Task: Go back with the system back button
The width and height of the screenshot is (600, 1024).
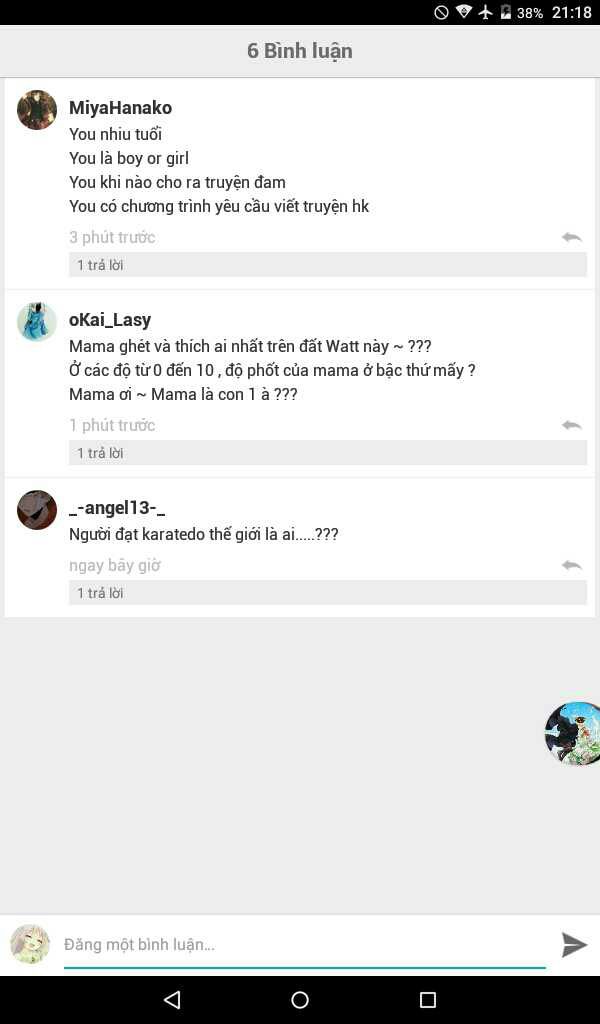Action: (172, 999)
